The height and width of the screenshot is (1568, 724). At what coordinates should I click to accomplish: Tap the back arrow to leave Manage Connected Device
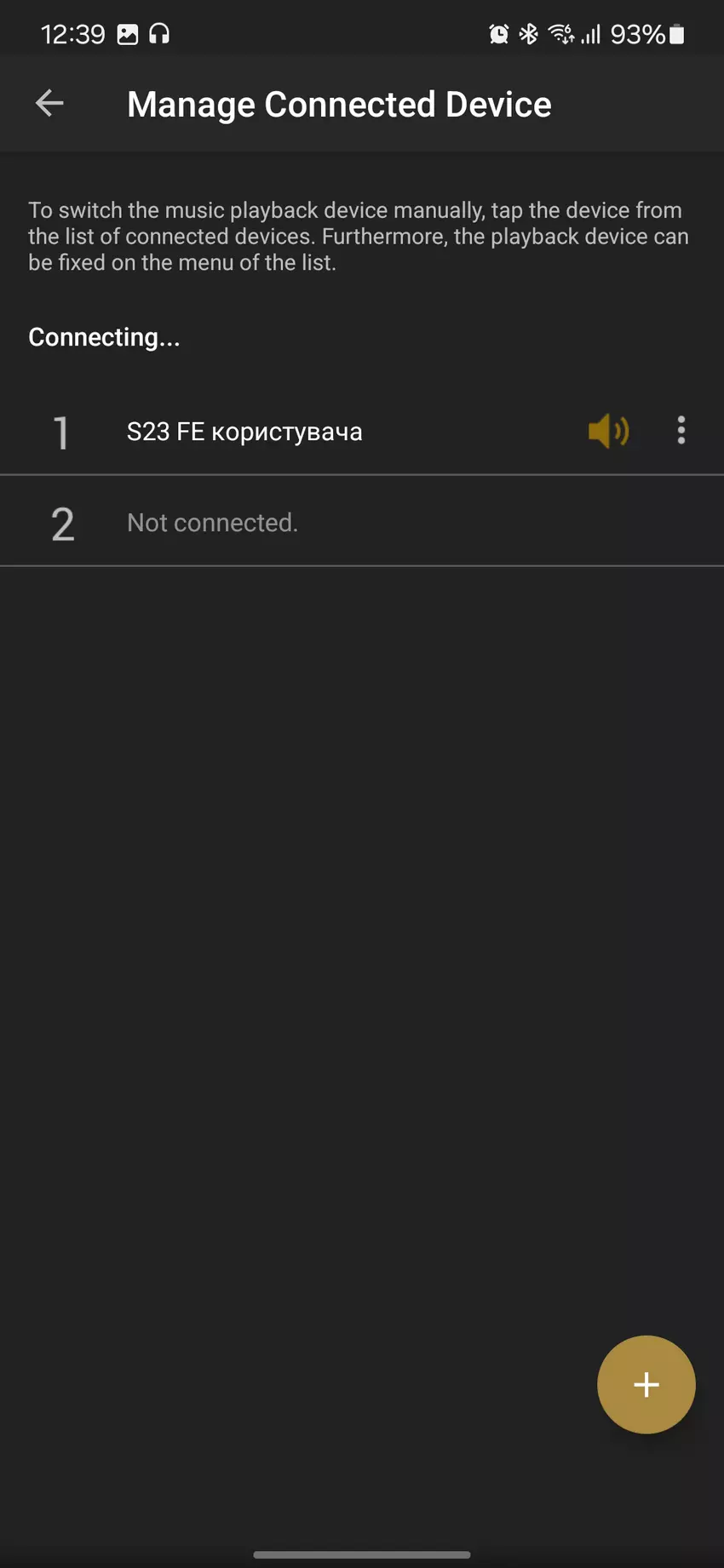(x=49, y=103)
